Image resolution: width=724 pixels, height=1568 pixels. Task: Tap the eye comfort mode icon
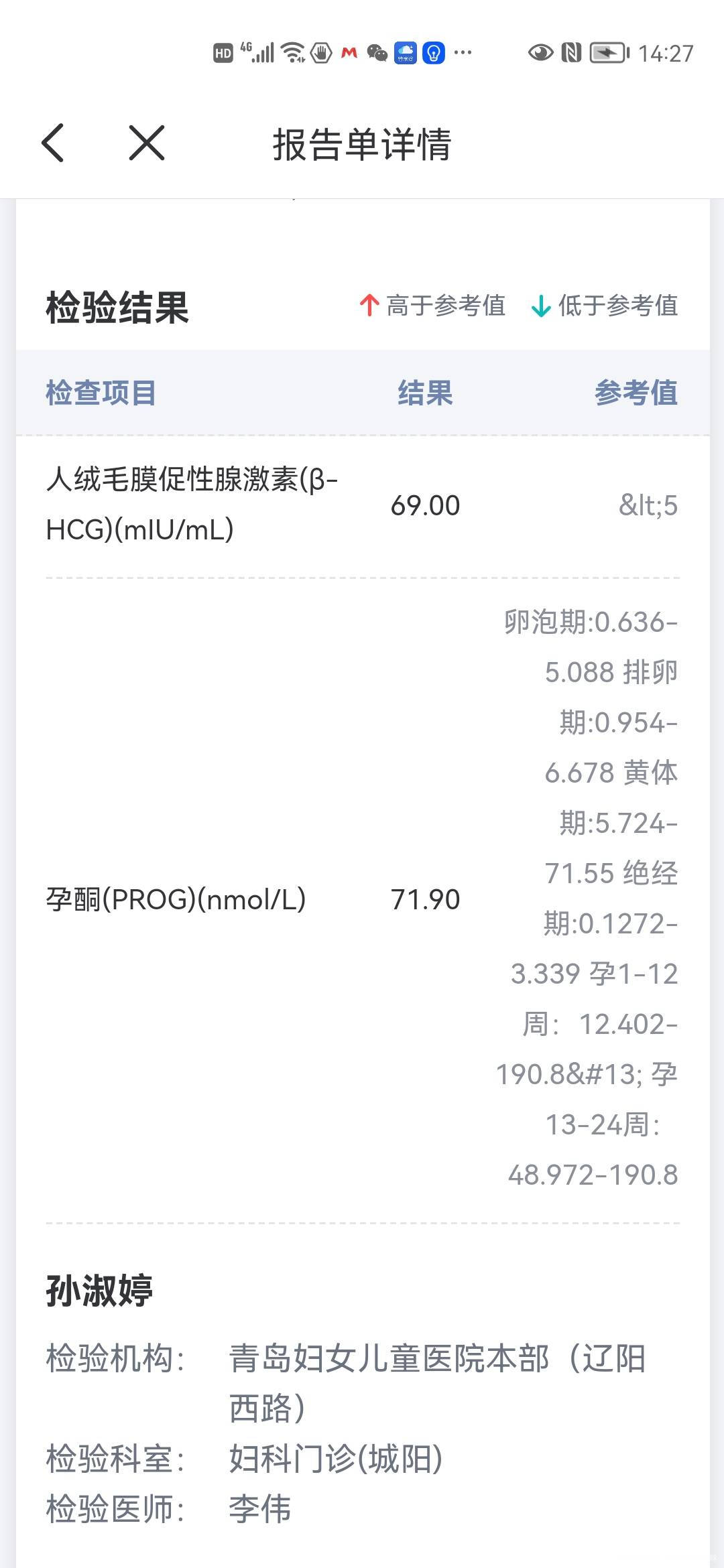click(x=540, y=52)
